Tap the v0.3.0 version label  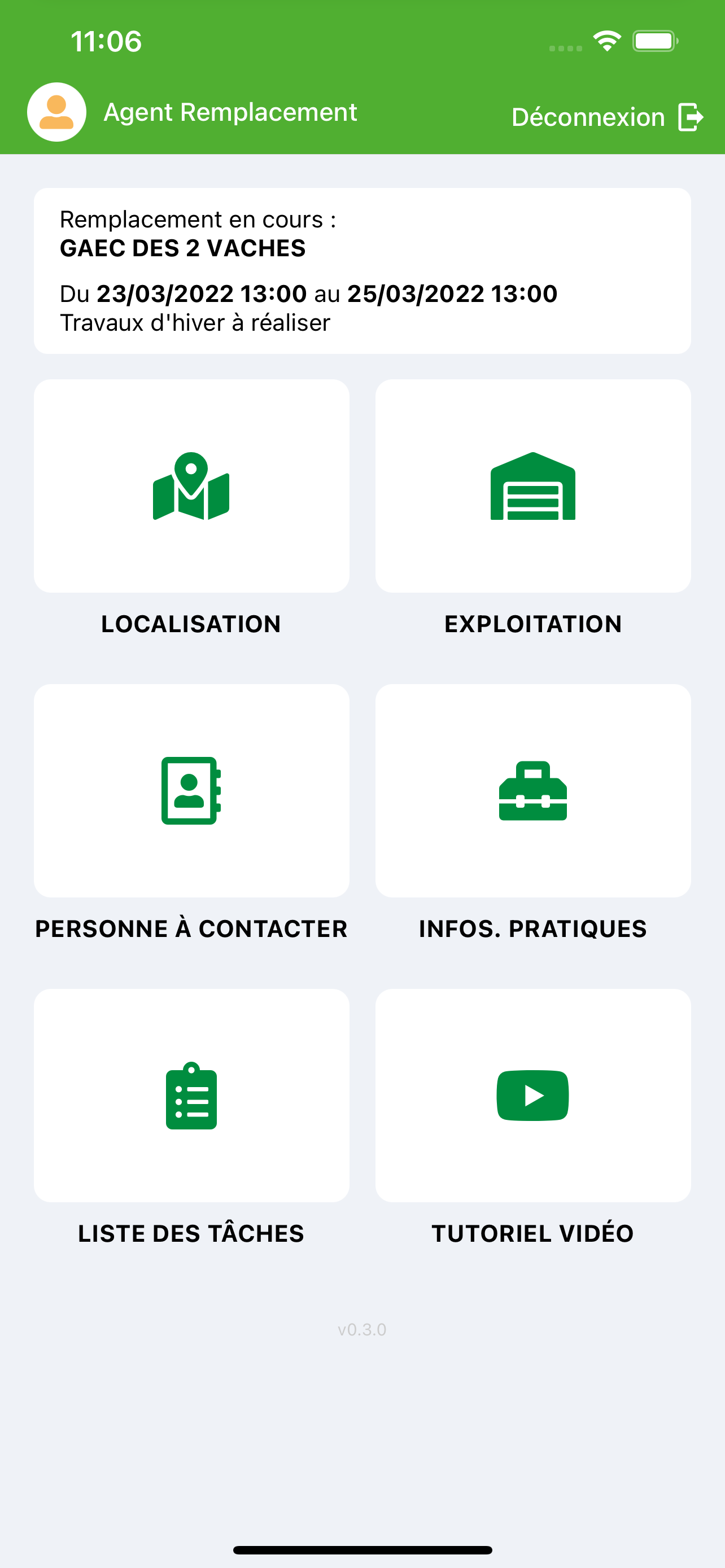click(362, 1330)
